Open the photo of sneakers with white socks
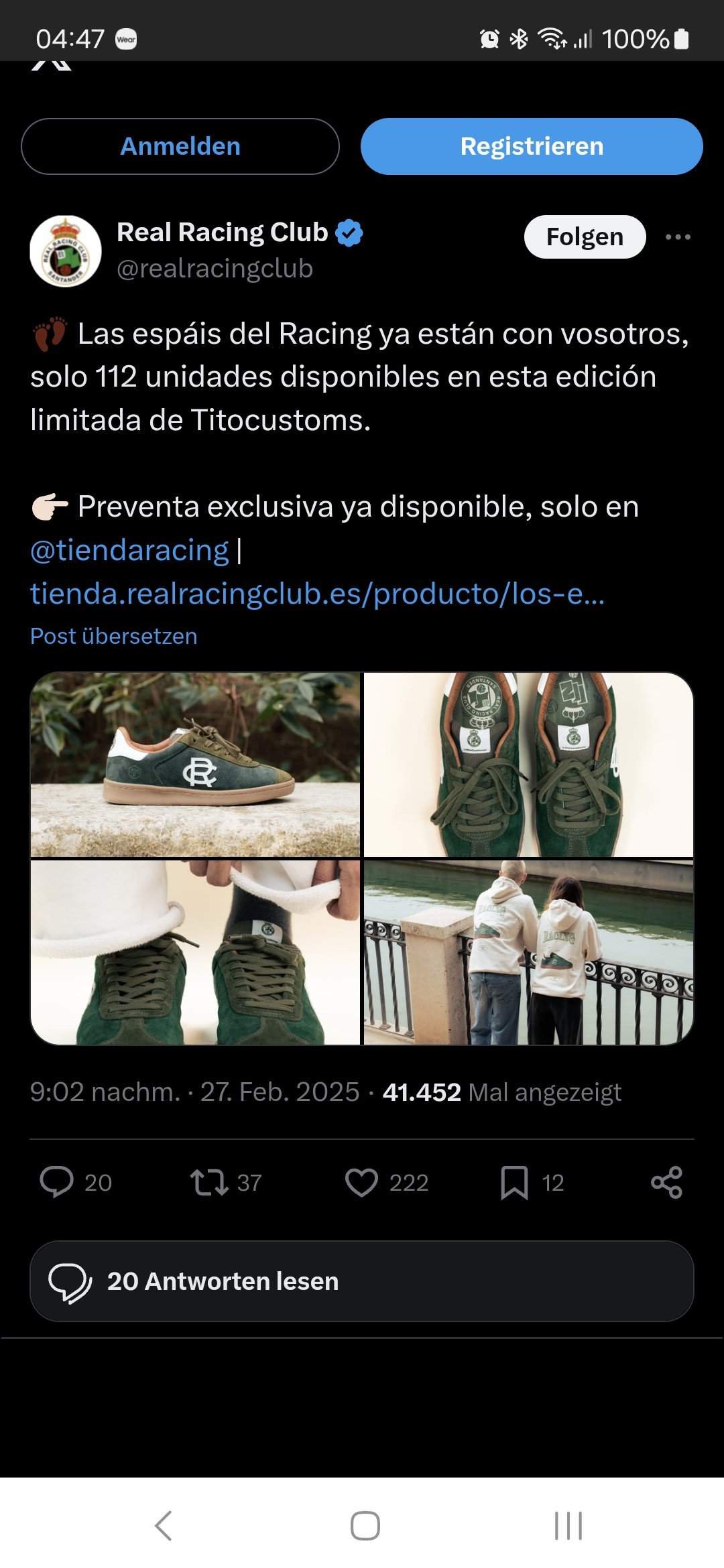Image resolution: width=724 pixels, height=1568 pixels. pos(196,952)
